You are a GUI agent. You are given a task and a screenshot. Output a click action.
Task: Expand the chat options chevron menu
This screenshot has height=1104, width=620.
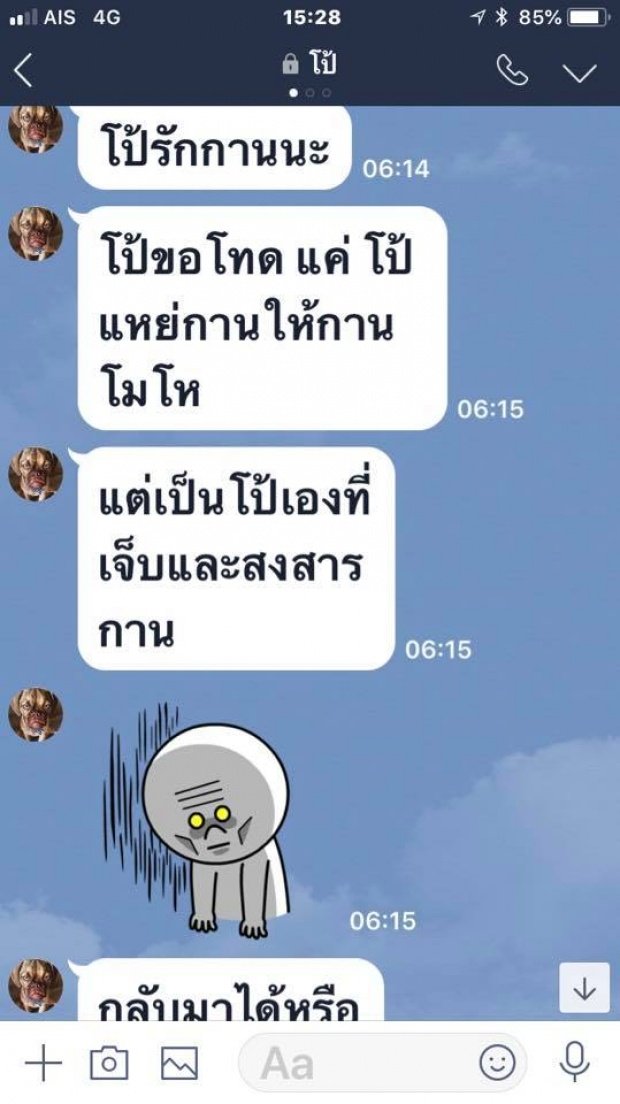[x=579, y=72]
